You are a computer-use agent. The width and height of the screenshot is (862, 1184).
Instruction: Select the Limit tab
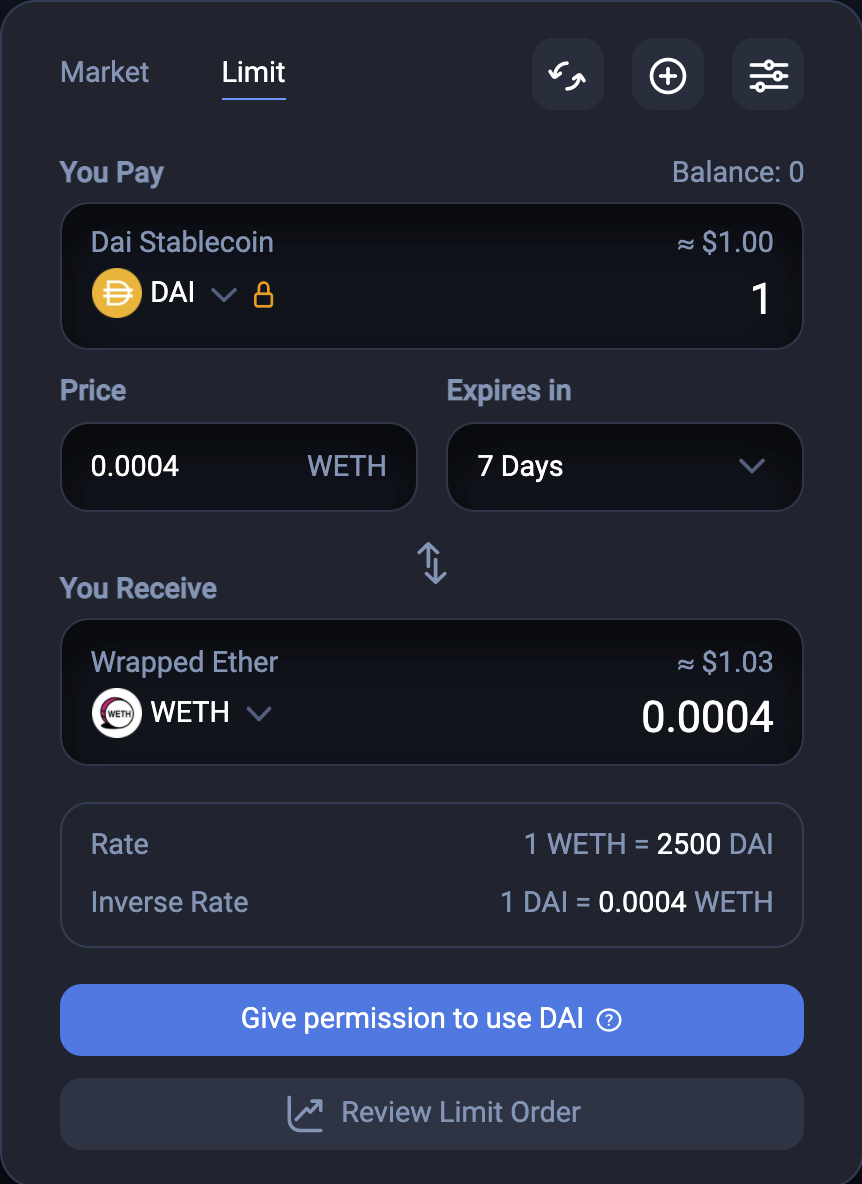[x=253, y=73]
